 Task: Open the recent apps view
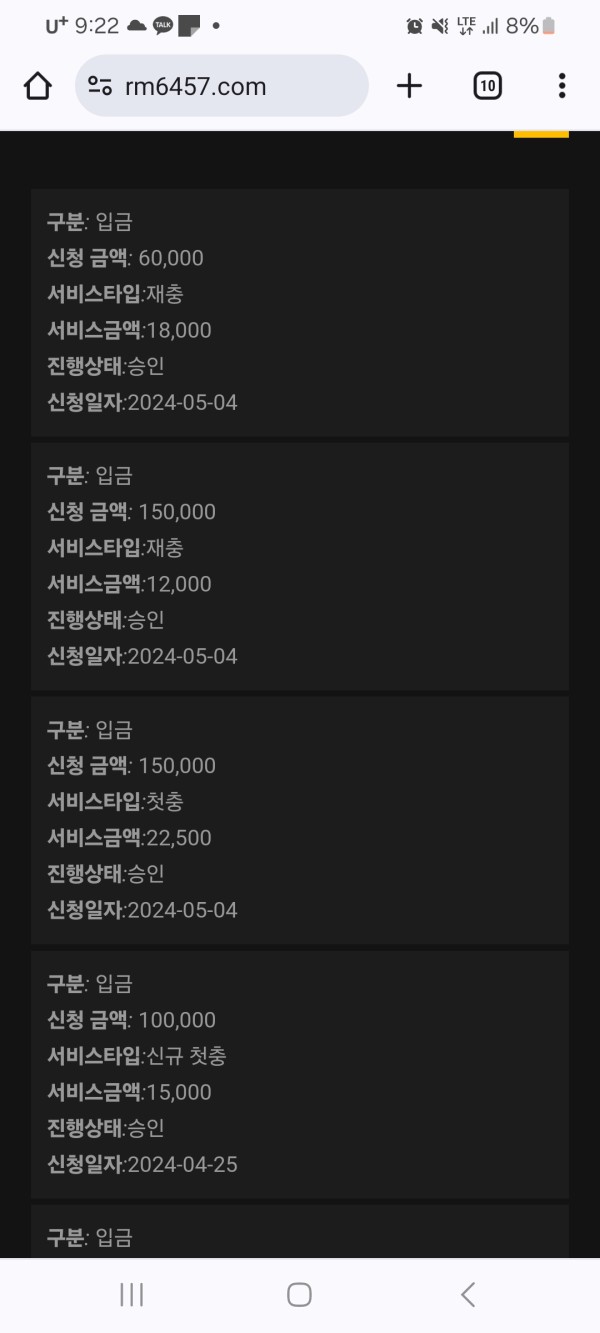click(x=131, y=1295)
